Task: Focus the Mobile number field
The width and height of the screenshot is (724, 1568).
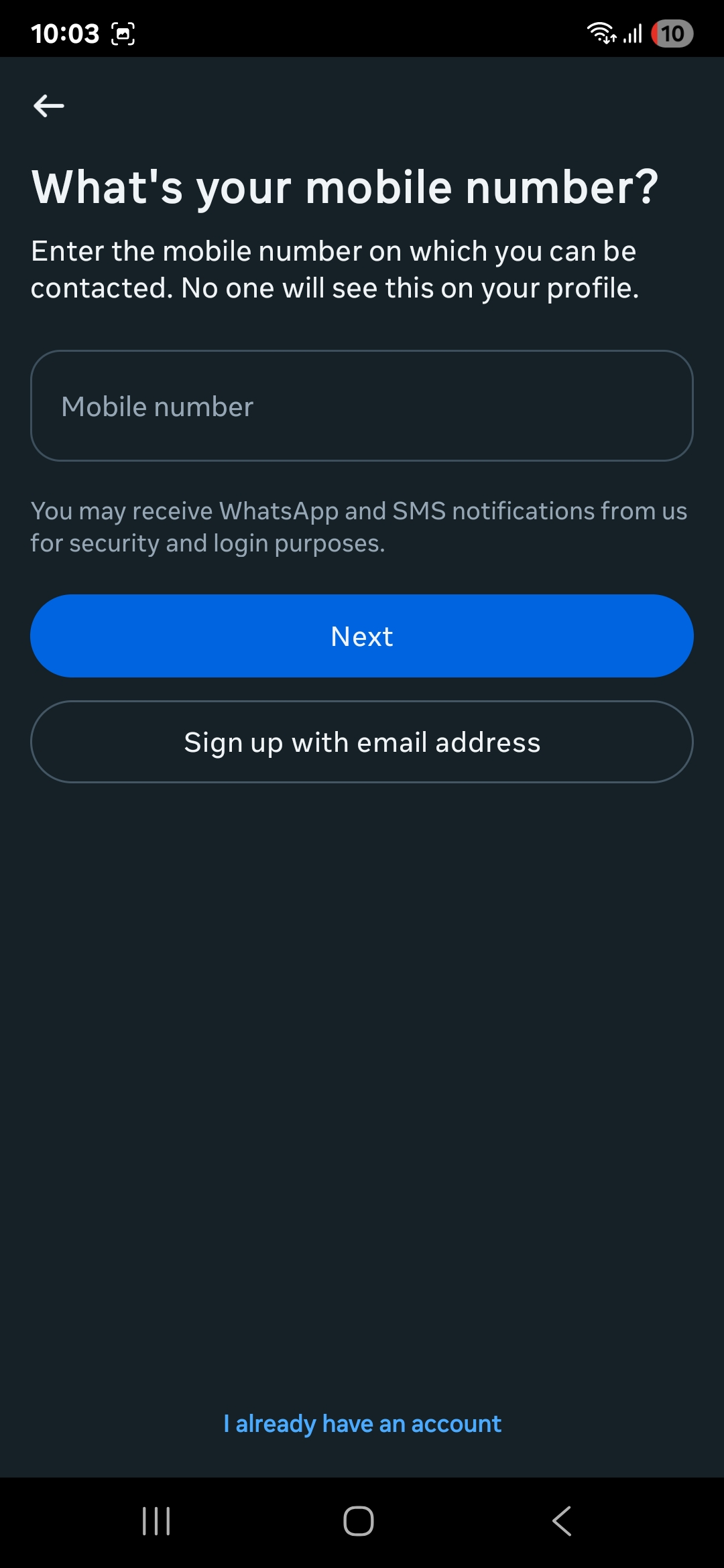Action: coord(362,405)
